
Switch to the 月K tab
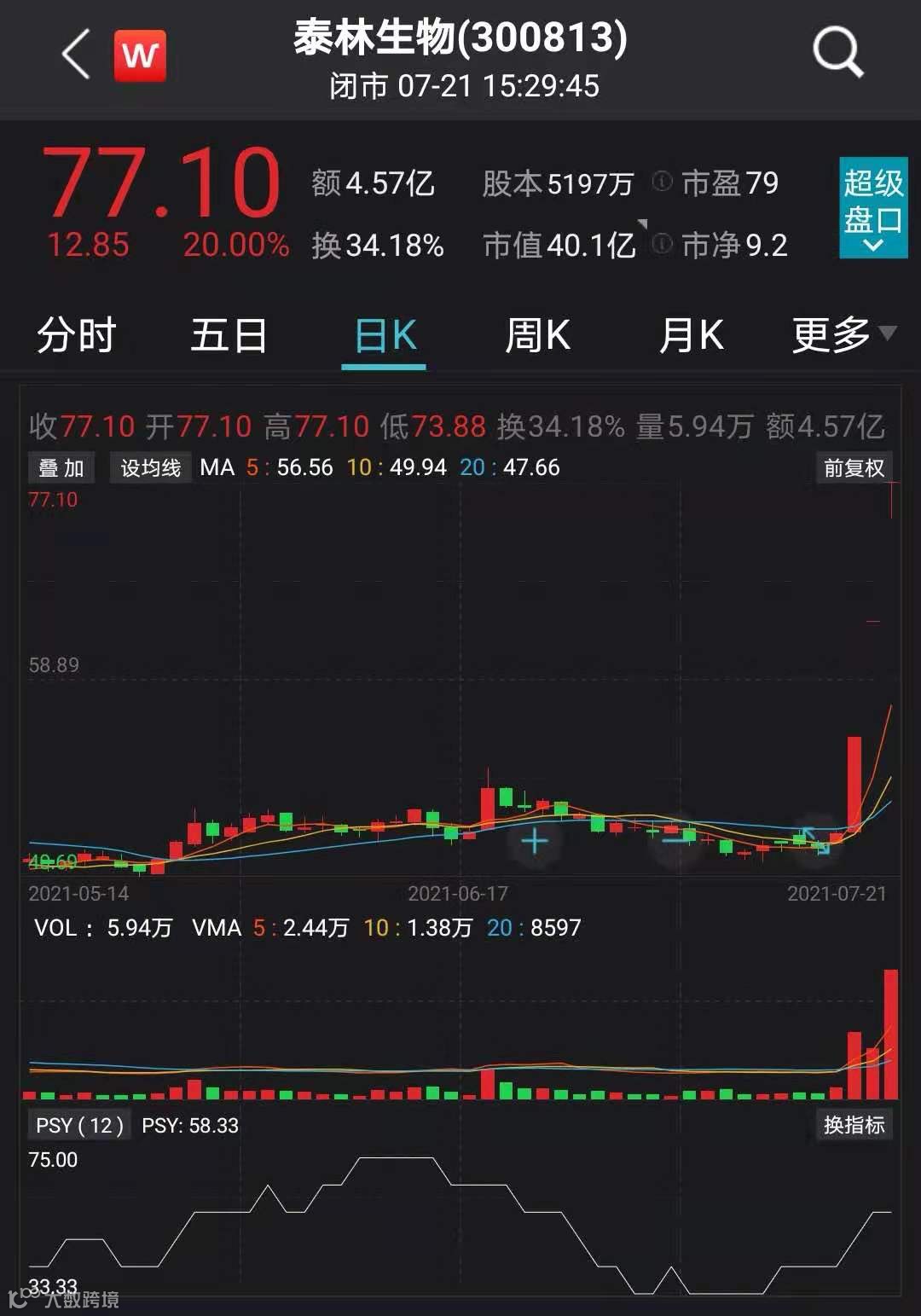pos(691,335)
